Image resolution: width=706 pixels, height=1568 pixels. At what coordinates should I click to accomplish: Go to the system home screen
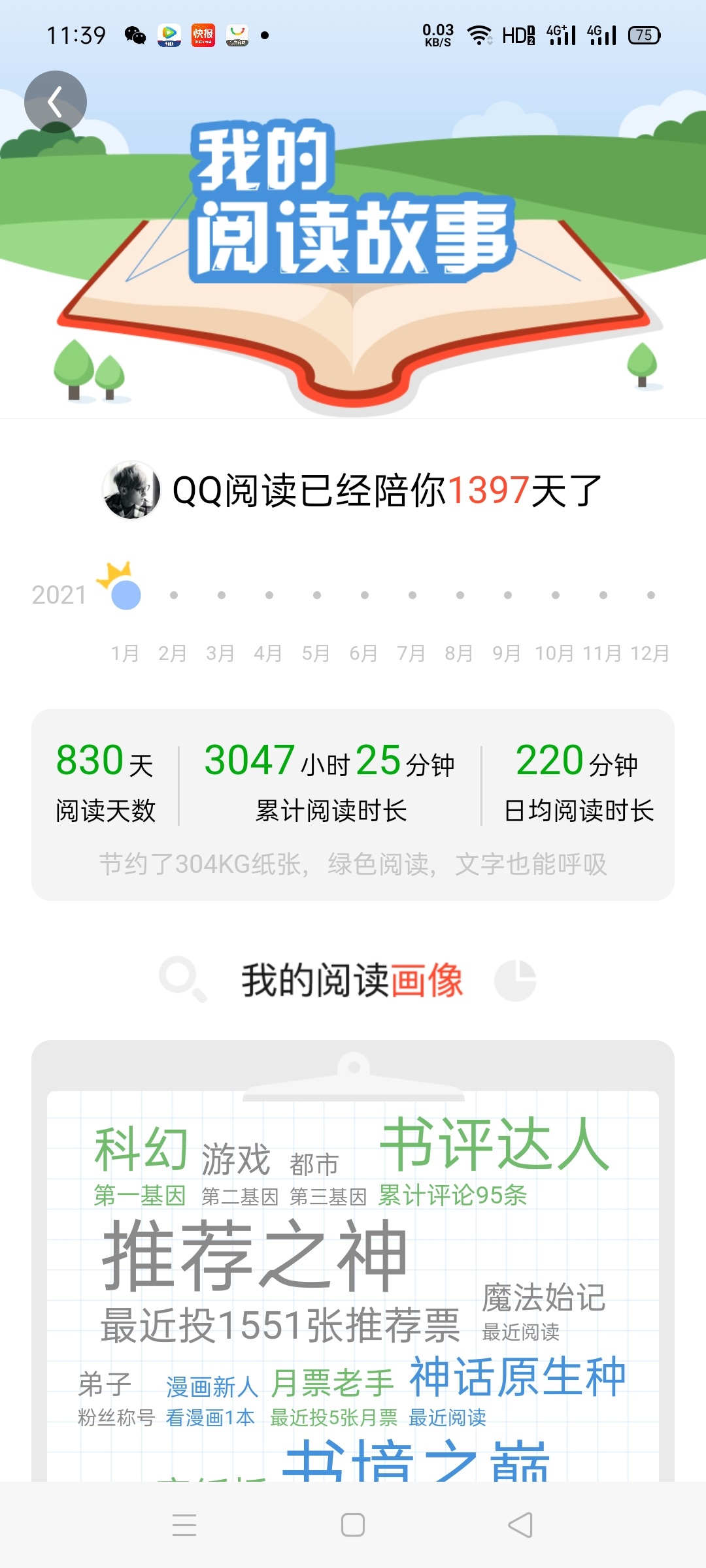point(353,1525)
